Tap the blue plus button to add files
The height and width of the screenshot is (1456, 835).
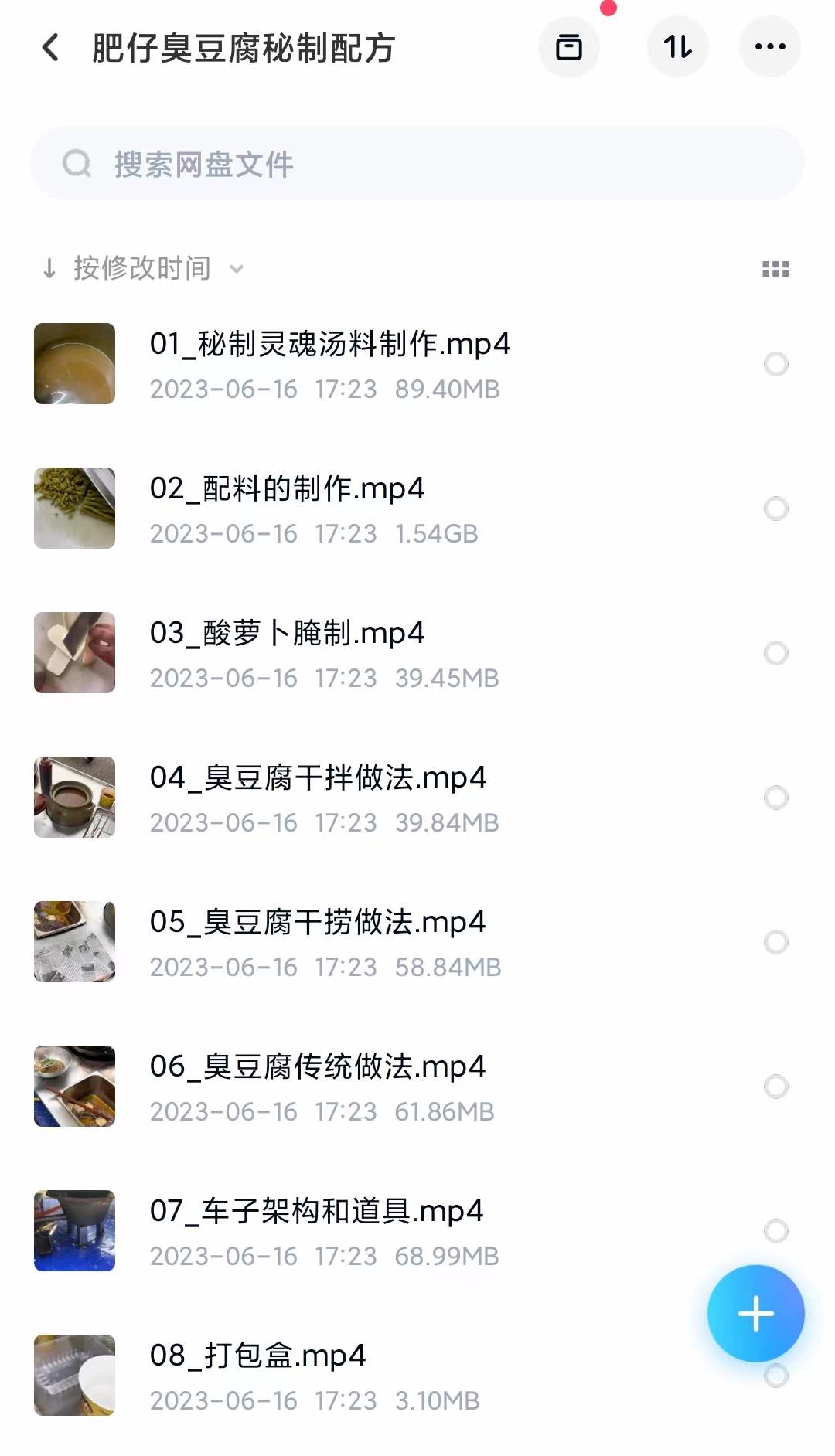[x=755, y=1312]
